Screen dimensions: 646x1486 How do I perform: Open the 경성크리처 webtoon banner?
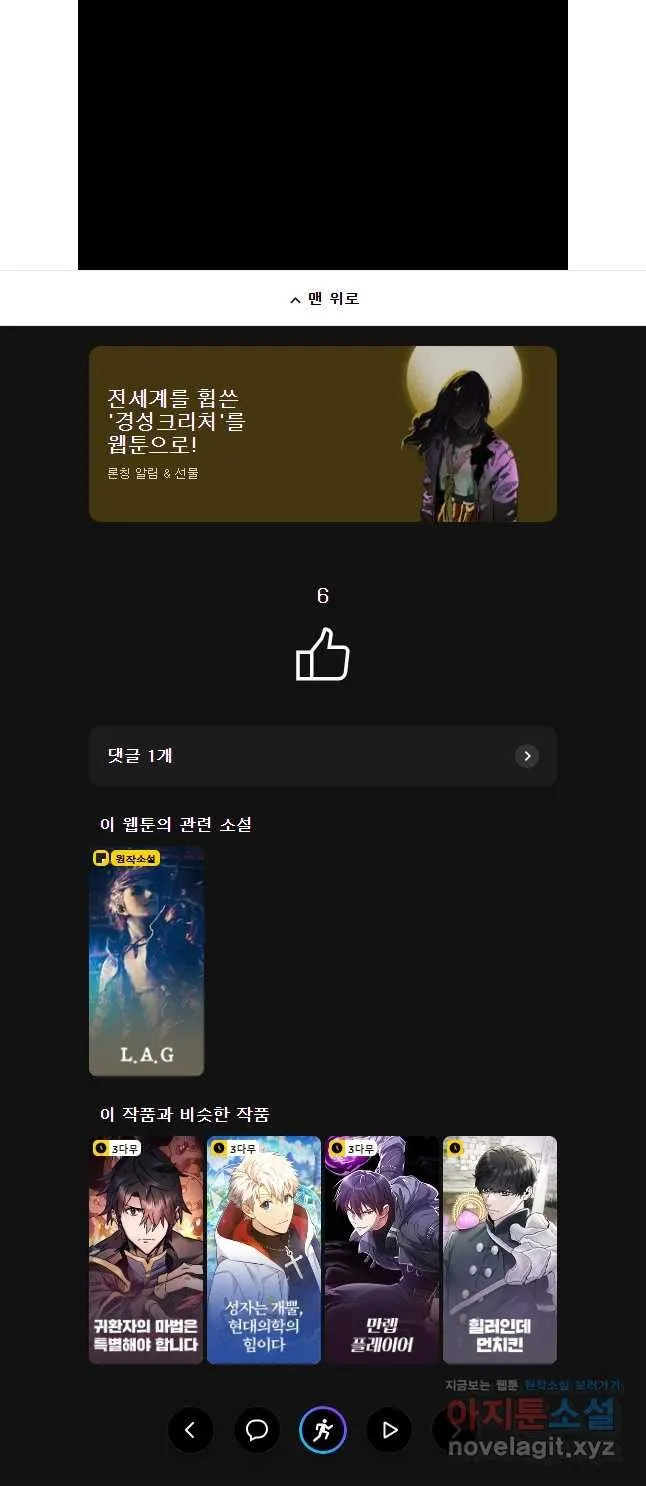pos(322,434)
